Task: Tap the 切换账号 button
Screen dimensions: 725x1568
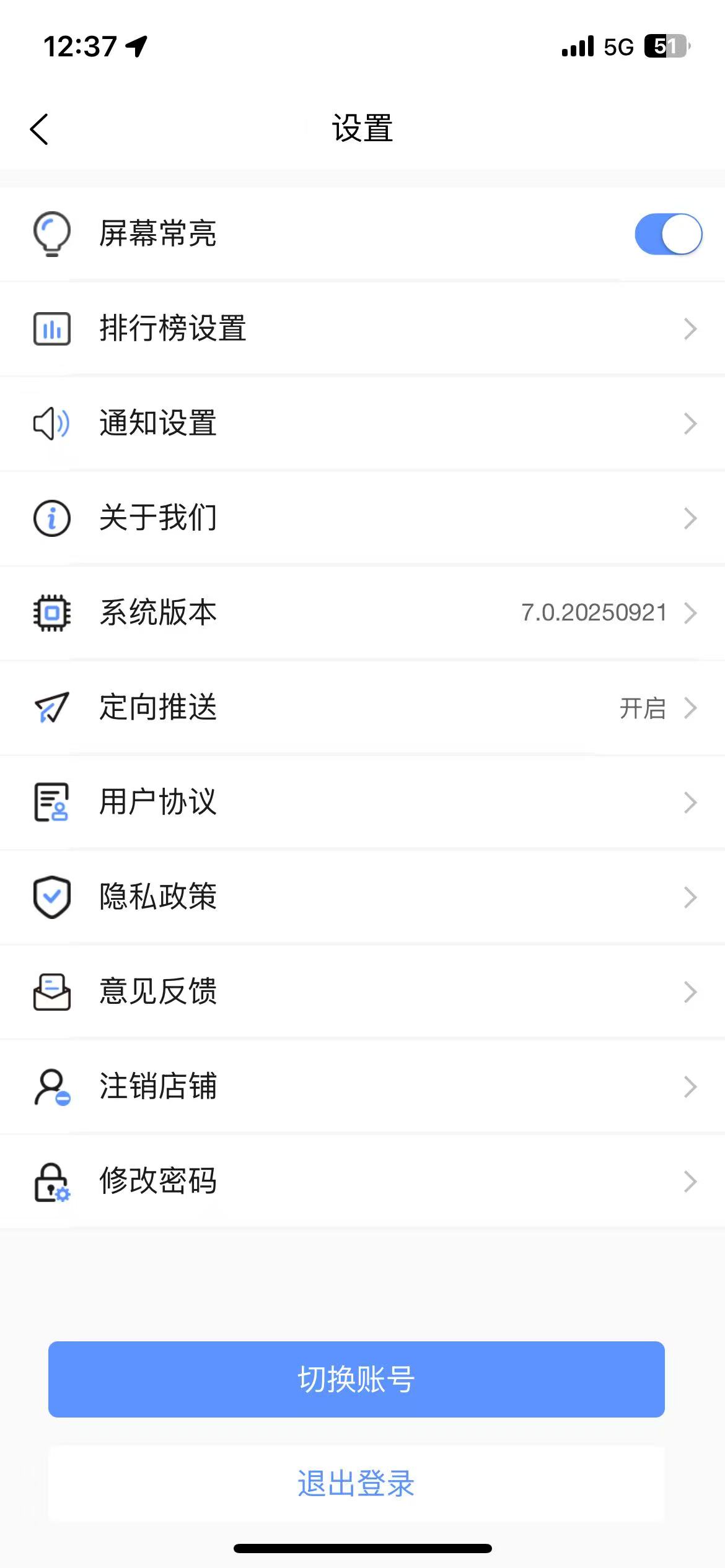Action: click(356, 1379)
